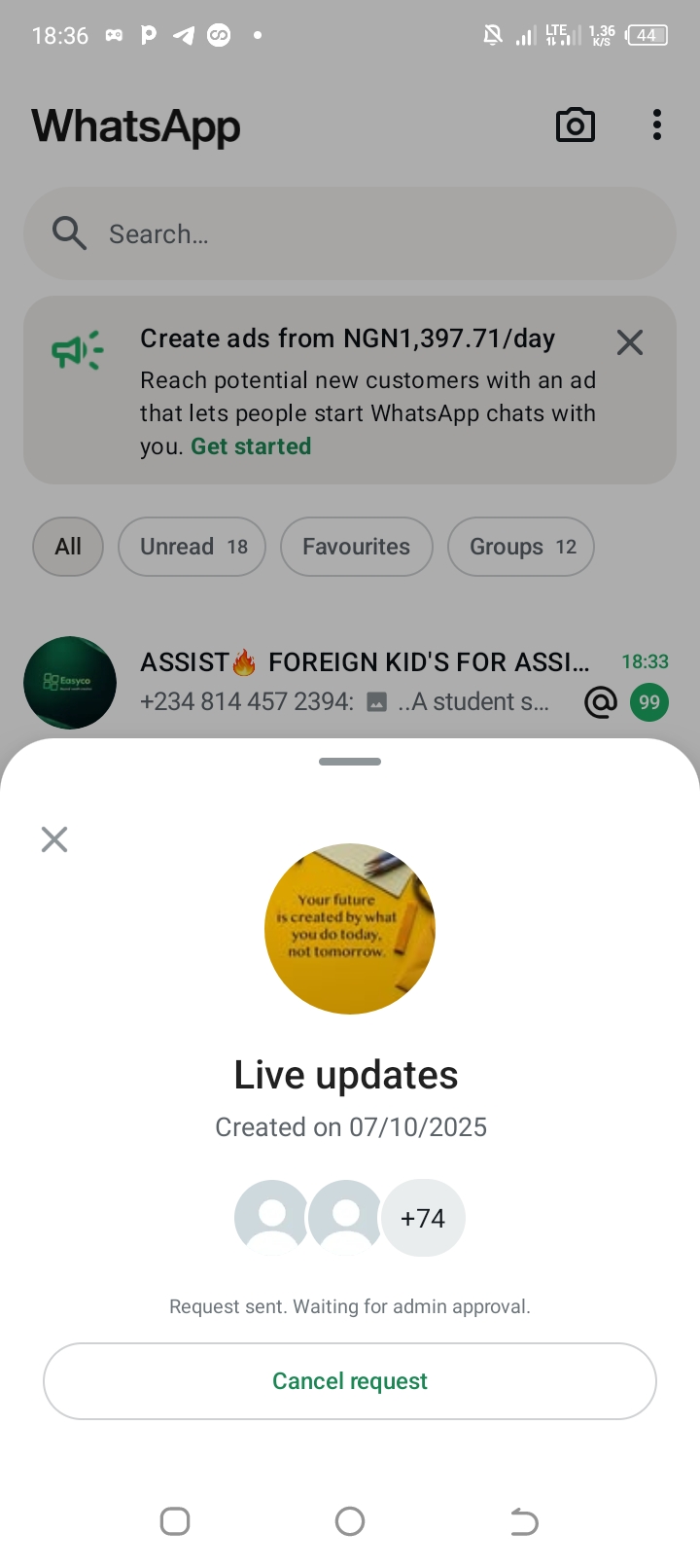Screen dimensions: 700x1568
Task: Switch to Groups filter
Action: (521, 547)
